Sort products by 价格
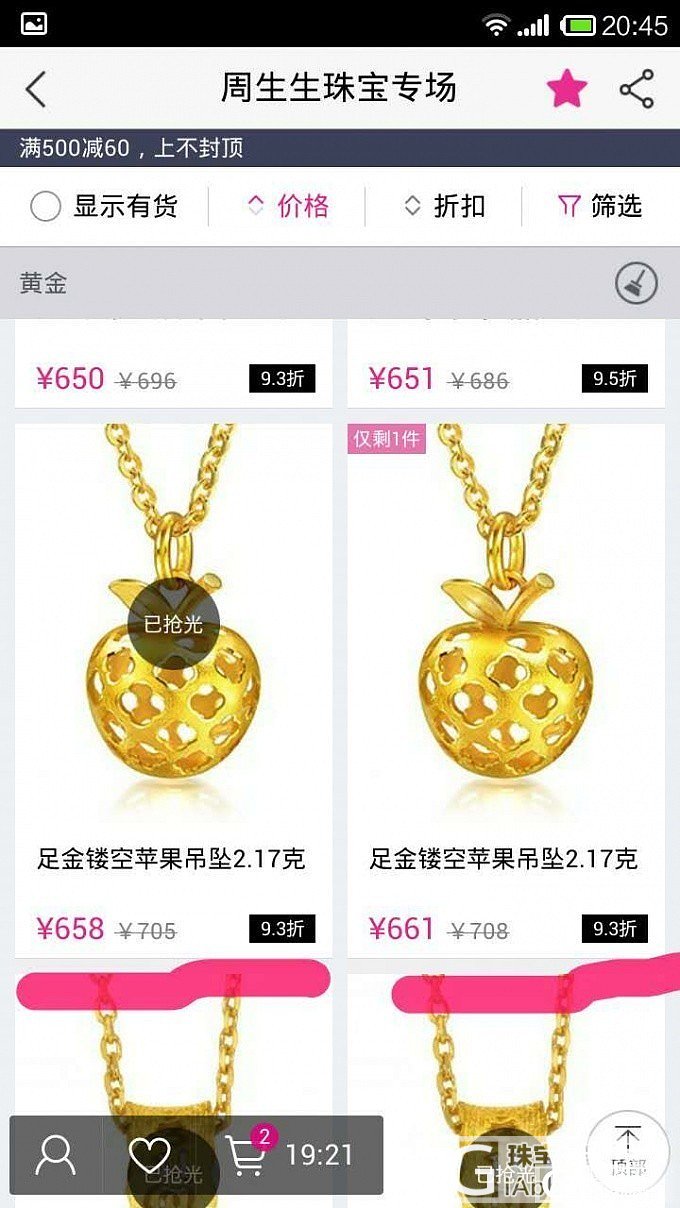This screenshot has height=1208, width=680. coord(288,207)
